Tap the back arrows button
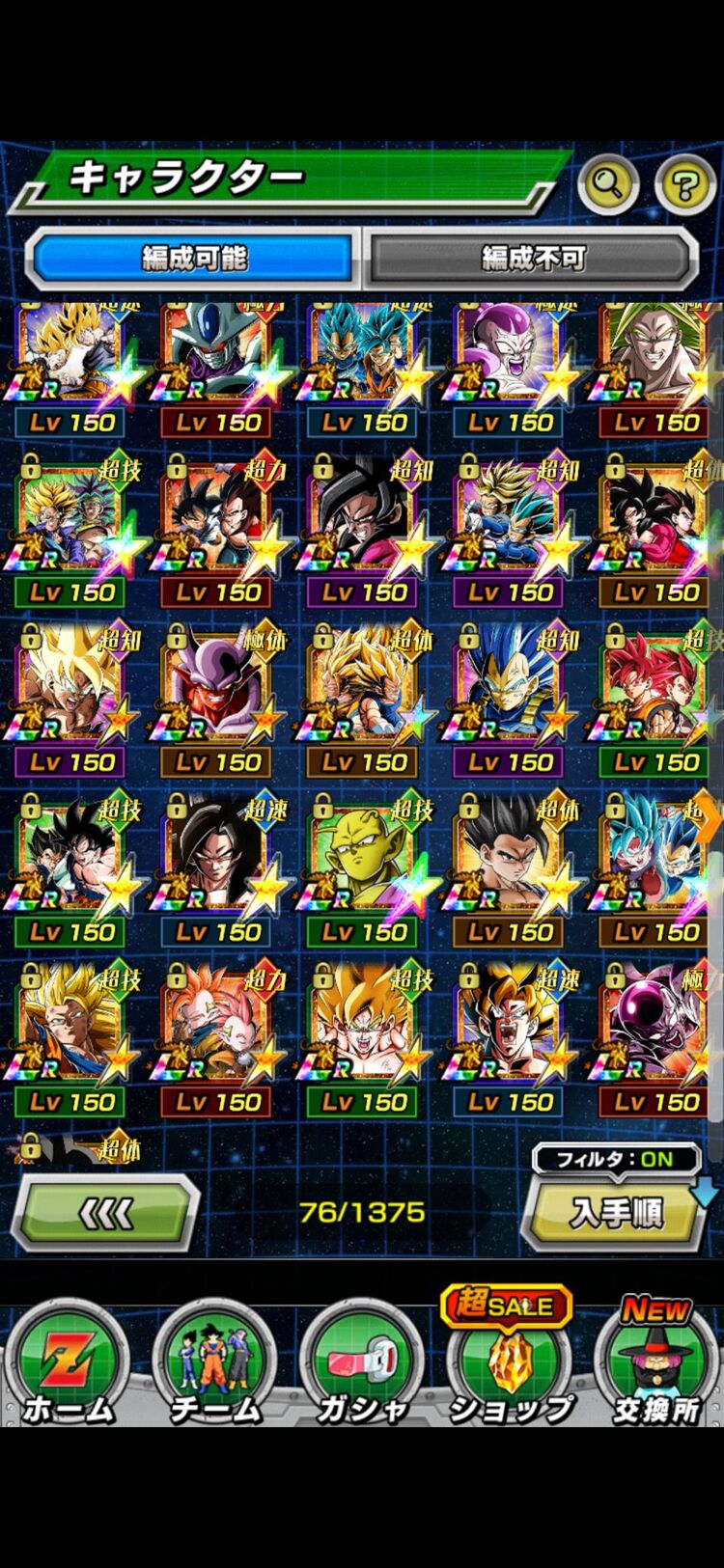Viewport: 724px width, 1568px height. tap(106, 1213)
